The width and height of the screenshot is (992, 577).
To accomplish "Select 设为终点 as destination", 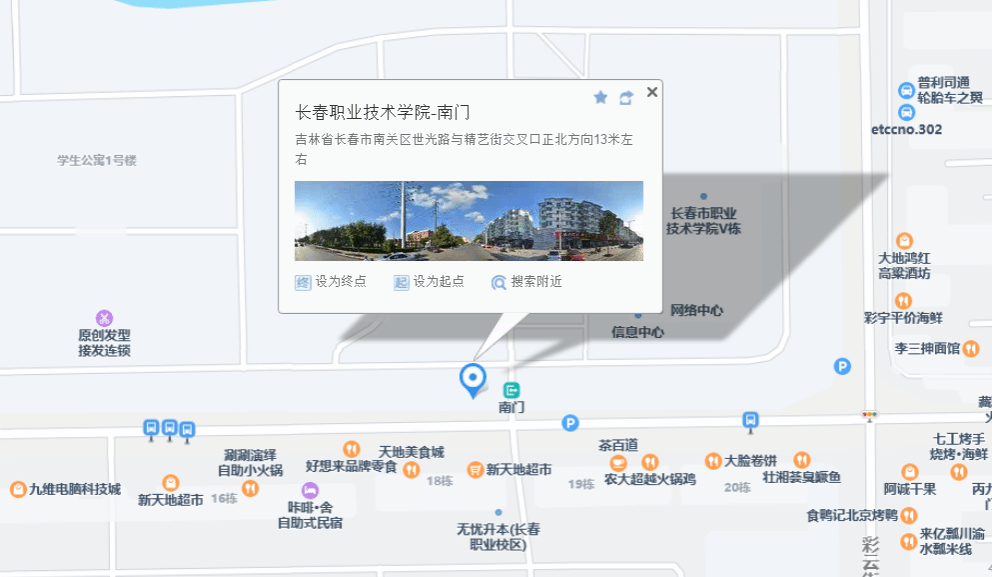I will [x=331, y=282].
